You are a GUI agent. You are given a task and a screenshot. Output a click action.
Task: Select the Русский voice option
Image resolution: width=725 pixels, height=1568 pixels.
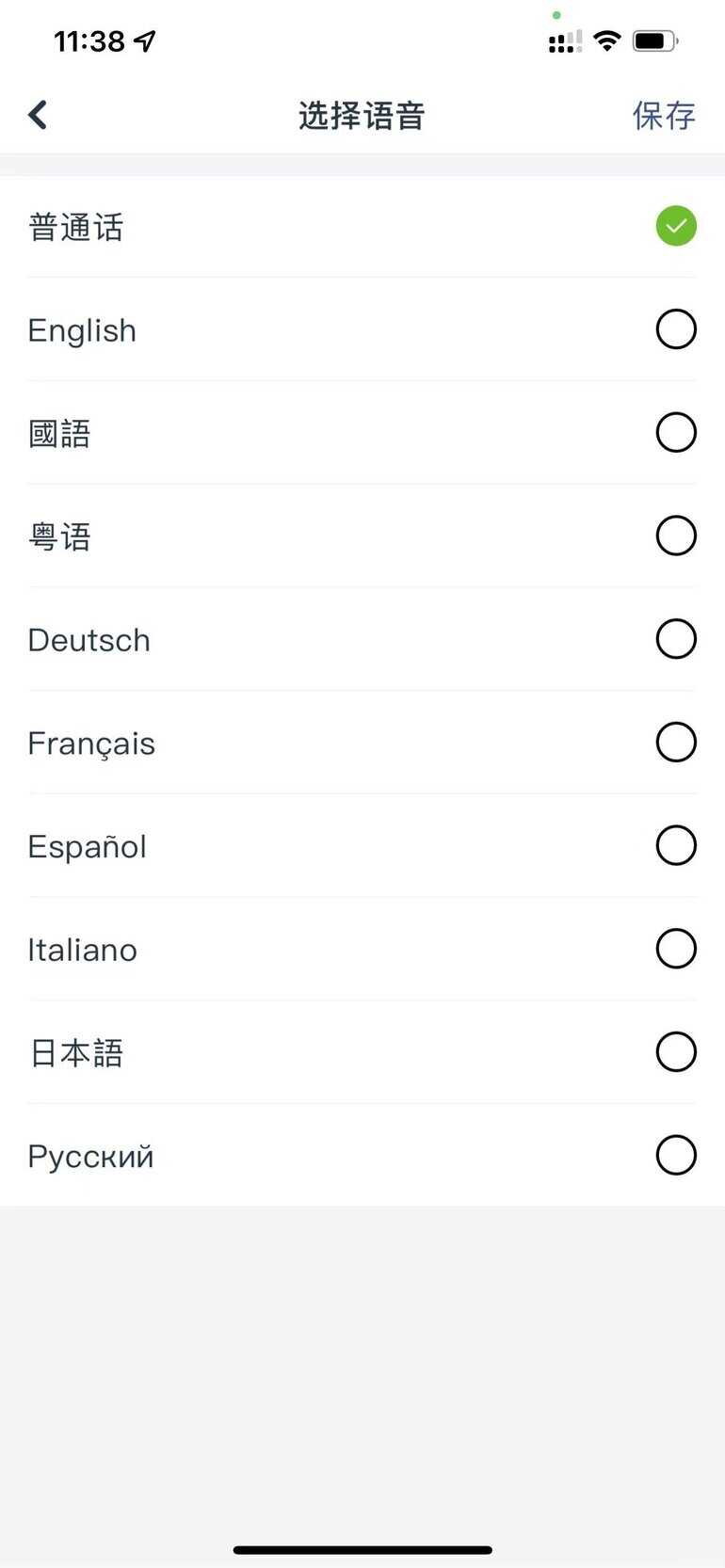[x=362, y=1155]
